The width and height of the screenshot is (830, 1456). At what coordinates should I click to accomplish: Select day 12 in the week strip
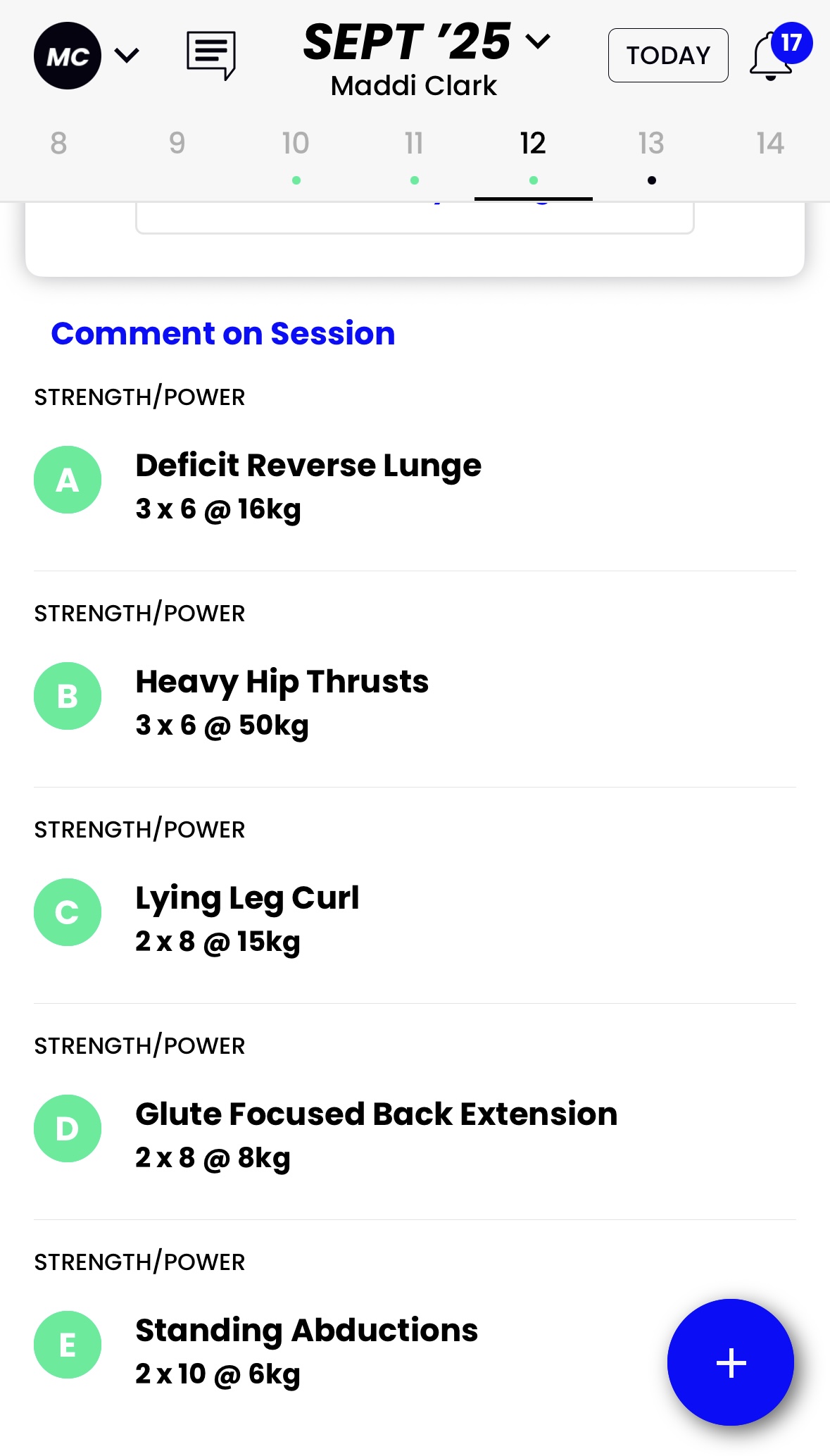point(533,144)
